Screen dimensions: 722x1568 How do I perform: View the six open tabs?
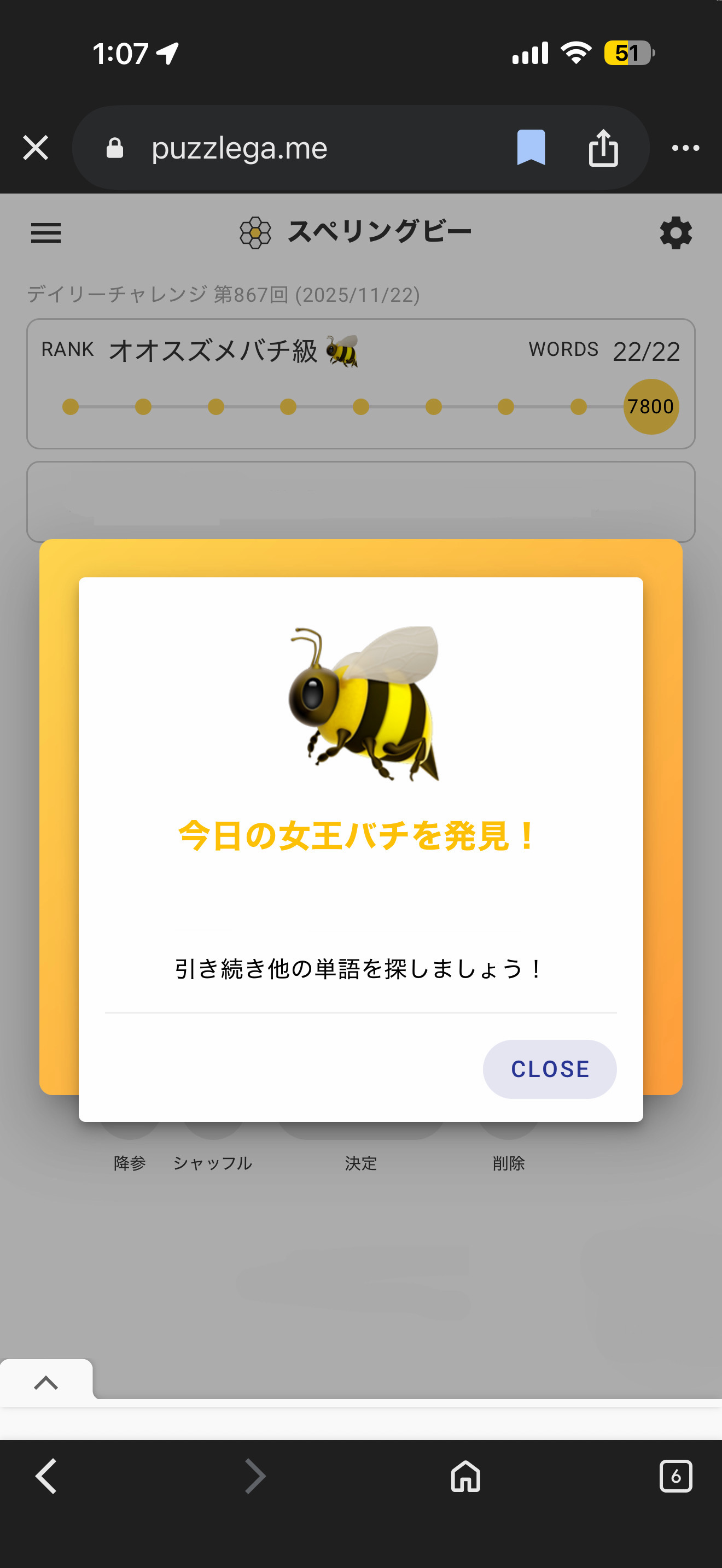[676, 1476]
